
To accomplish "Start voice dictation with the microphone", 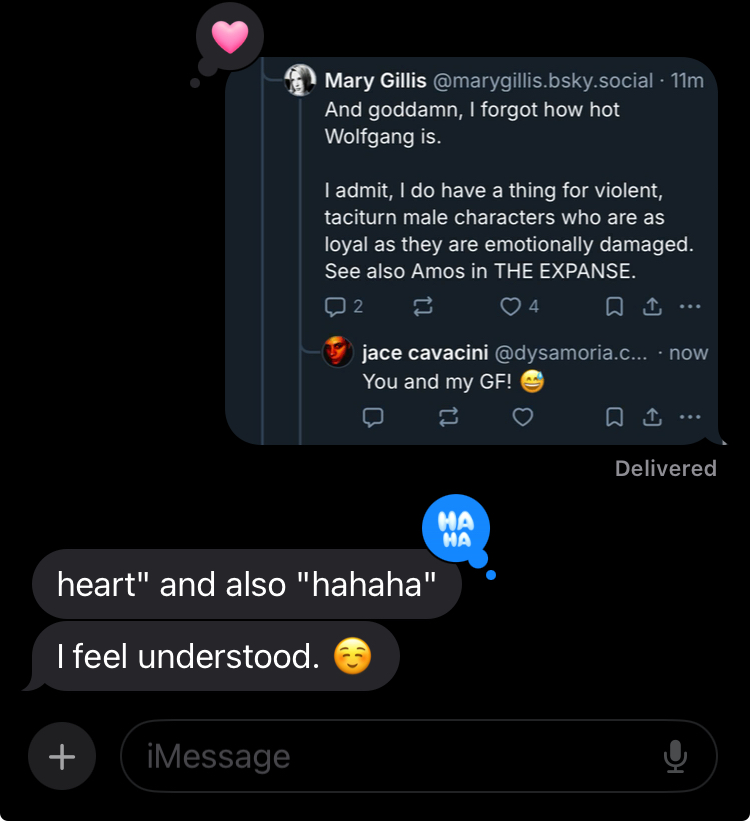I will point(675,757).
